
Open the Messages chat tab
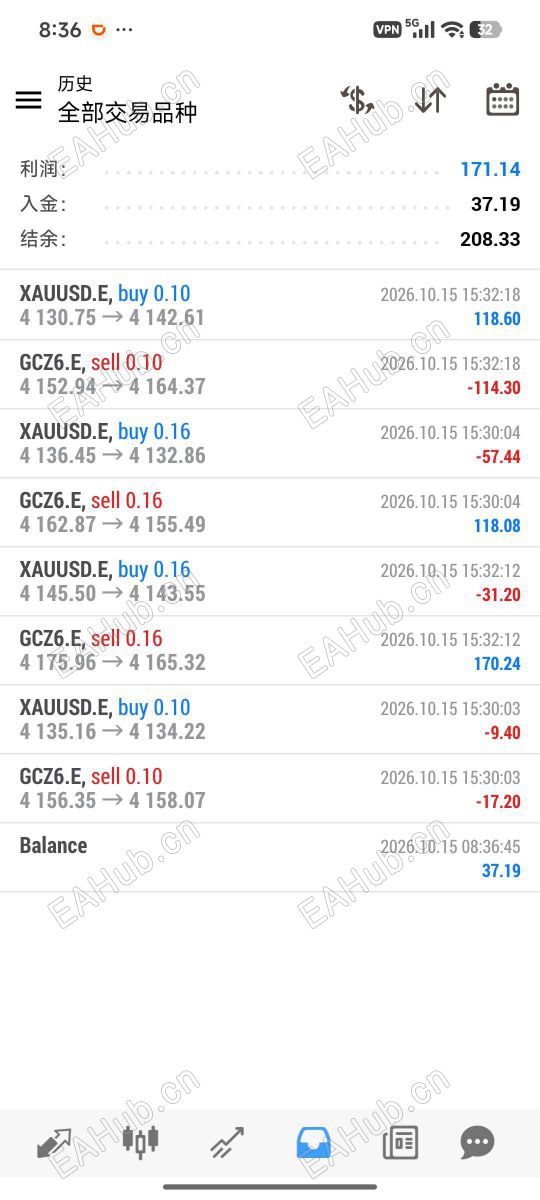point(477,1142)
